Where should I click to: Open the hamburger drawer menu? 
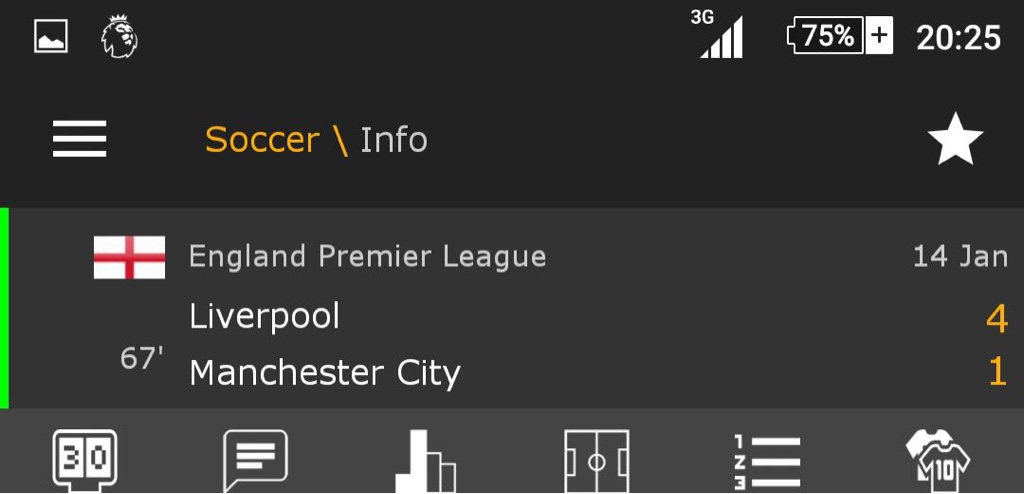(x=80, y=139)
